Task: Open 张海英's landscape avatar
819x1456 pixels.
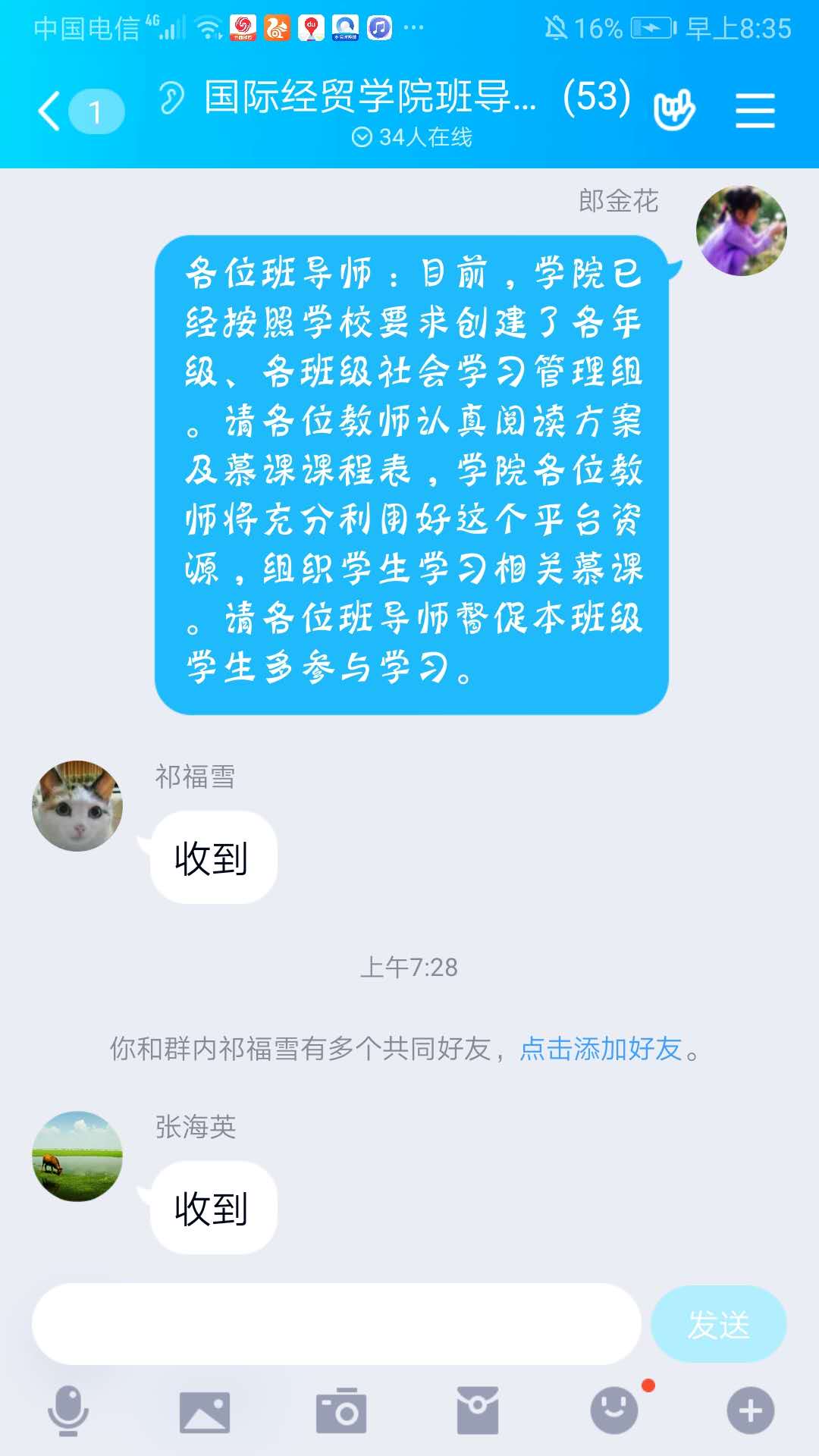Action: click(77, 1156)
